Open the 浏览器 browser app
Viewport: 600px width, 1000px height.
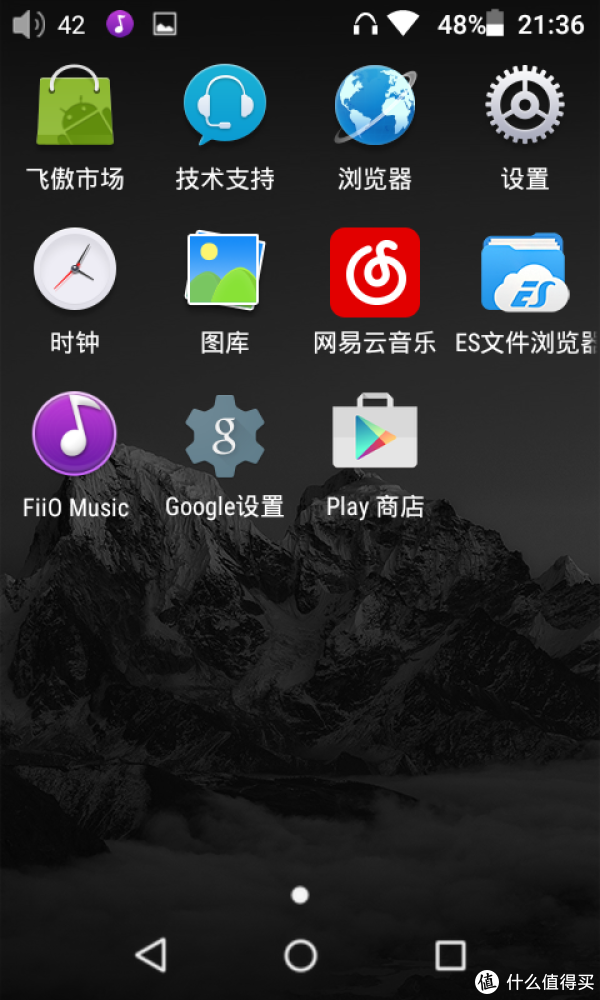375,107
